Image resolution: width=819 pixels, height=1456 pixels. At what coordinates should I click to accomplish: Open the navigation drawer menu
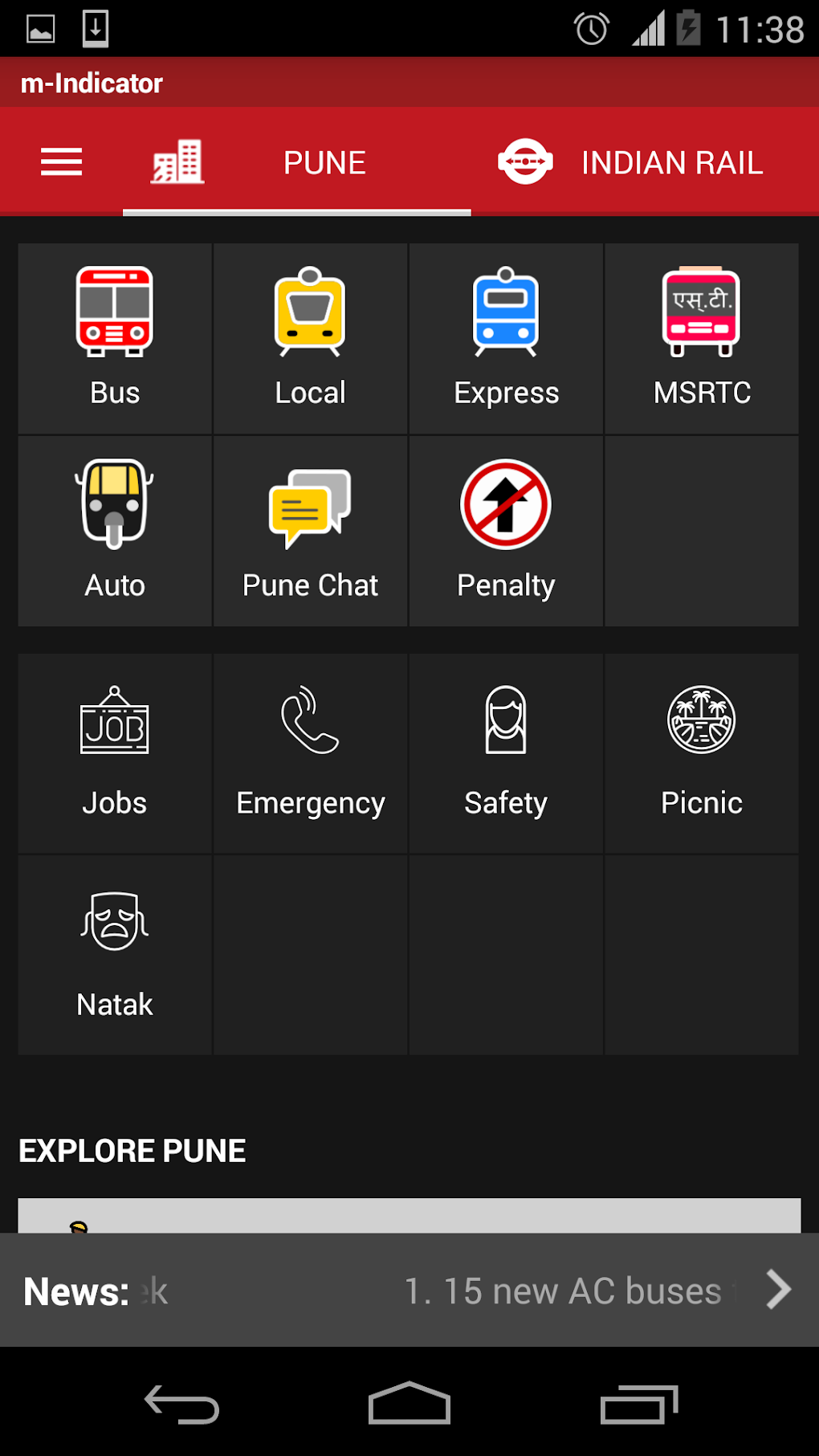tap(61, 161)
